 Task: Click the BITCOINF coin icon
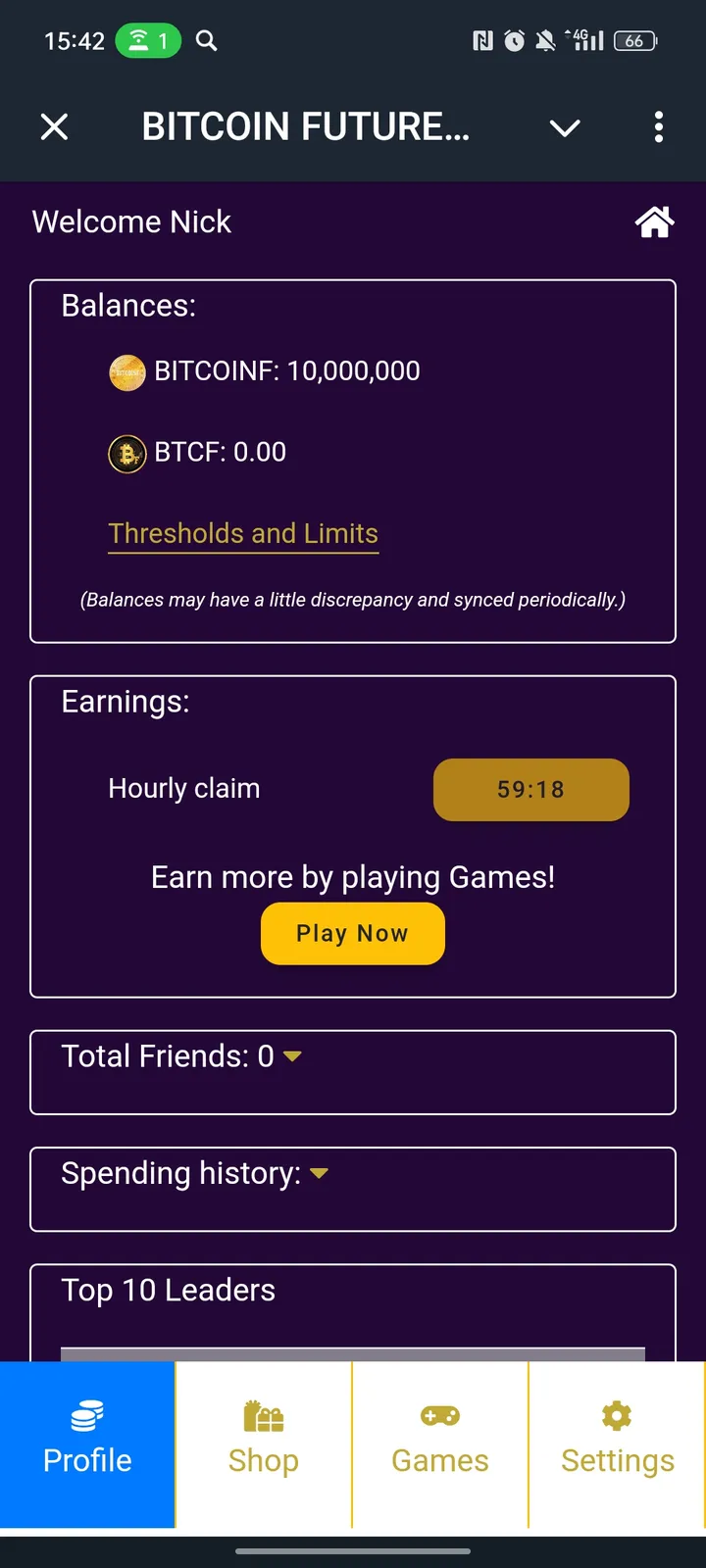click(x=127, y=372)
